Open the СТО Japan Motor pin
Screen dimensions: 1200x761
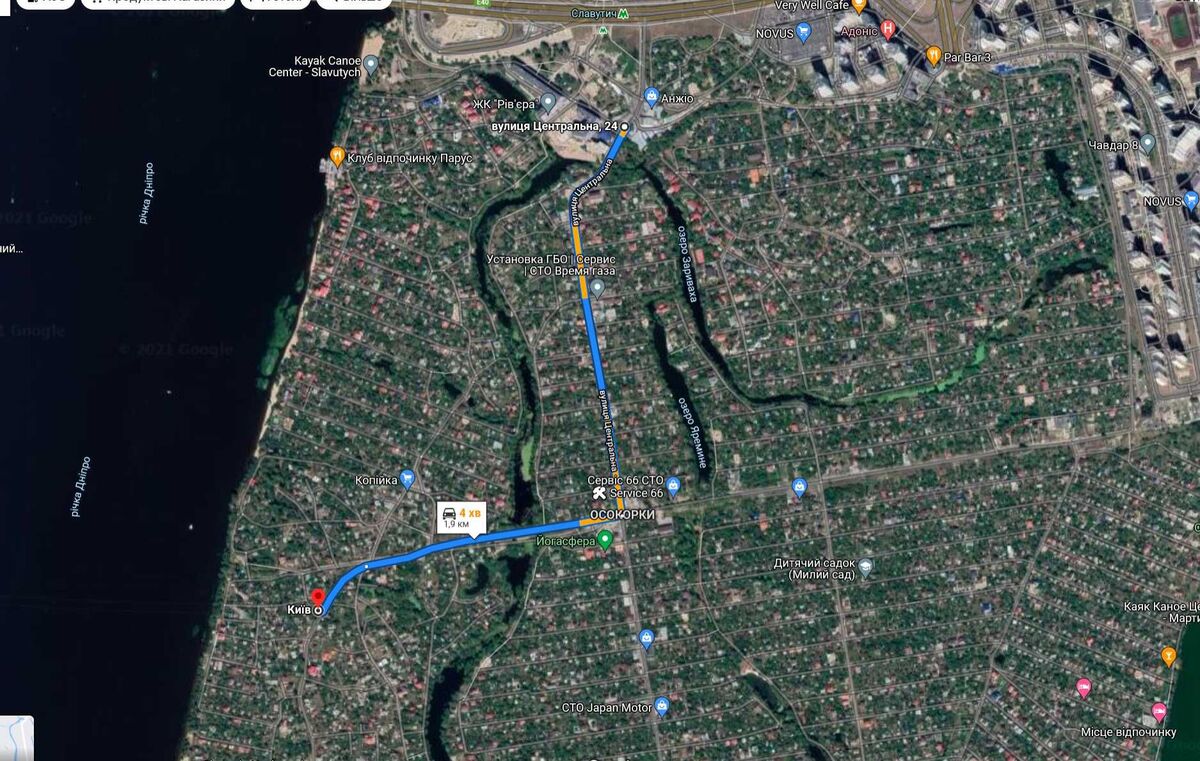[x=661, y=708]
